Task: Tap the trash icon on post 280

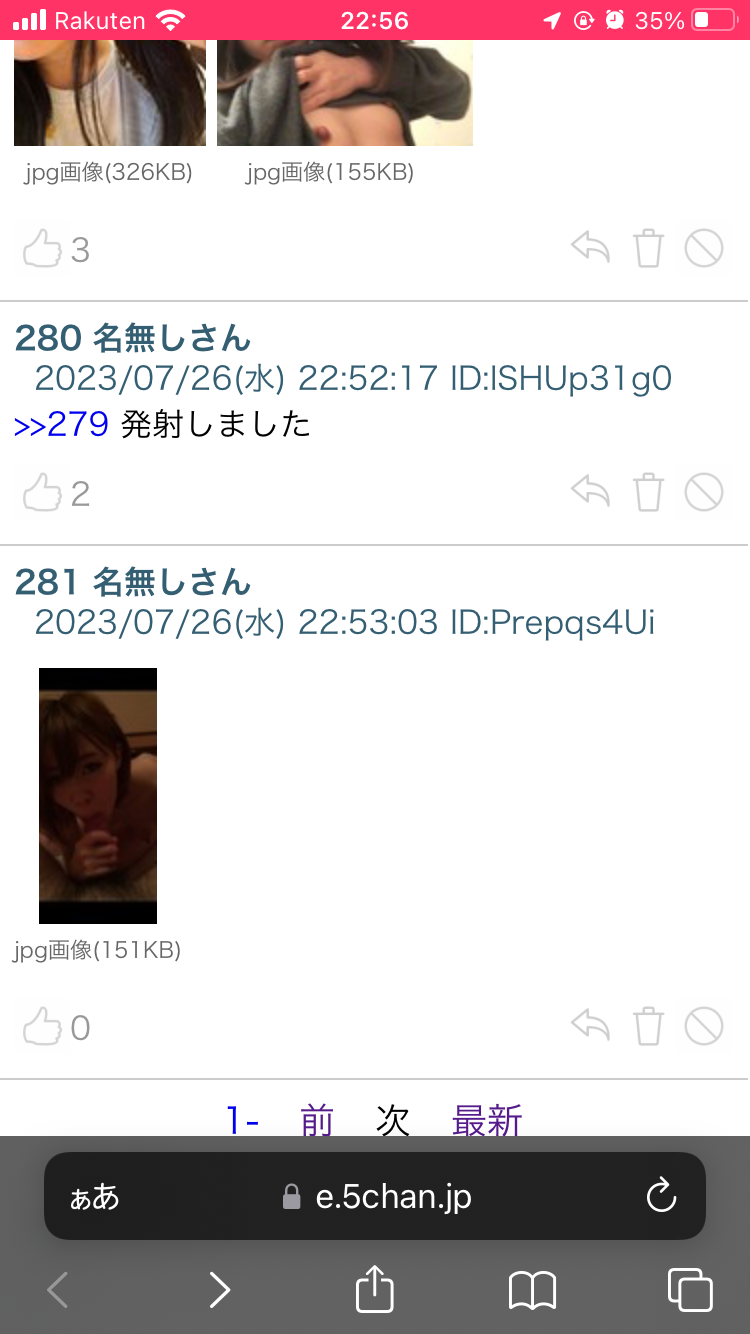Action: (x=648, y=491)
